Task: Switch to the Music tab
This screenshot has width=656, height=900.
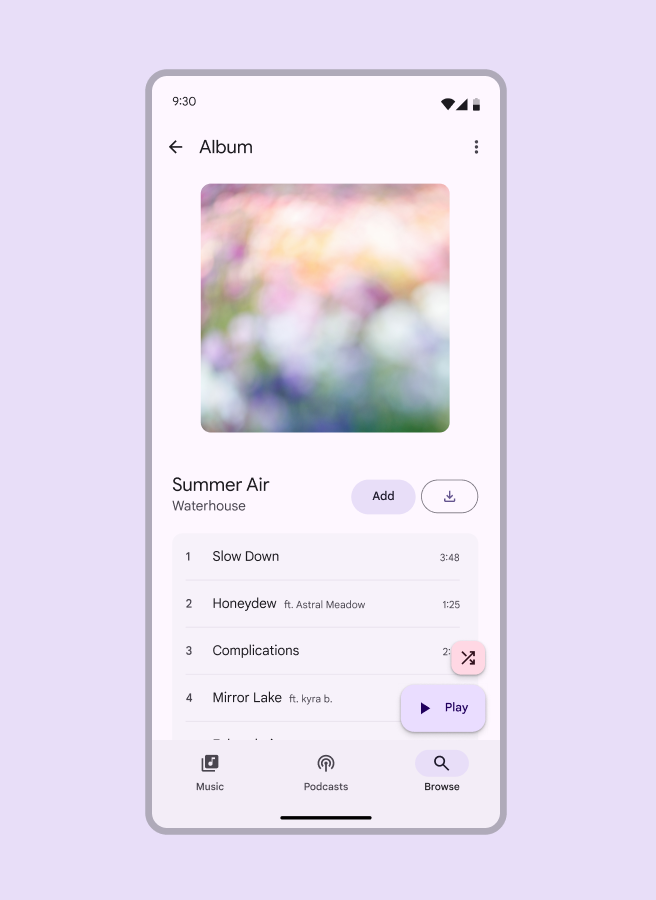Action: tap(210, 772)
